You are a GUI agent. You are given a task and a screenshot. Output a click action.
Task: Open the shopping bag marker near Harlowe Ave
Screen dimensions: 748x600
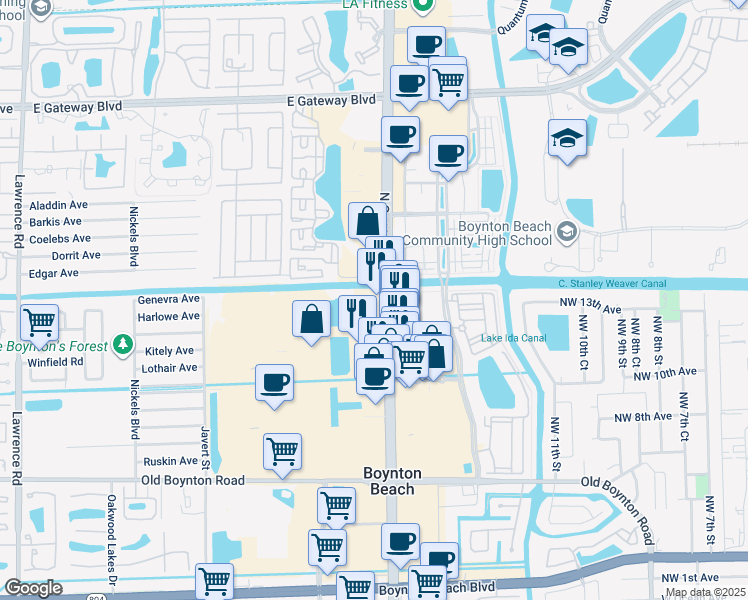tap(312, 322)
